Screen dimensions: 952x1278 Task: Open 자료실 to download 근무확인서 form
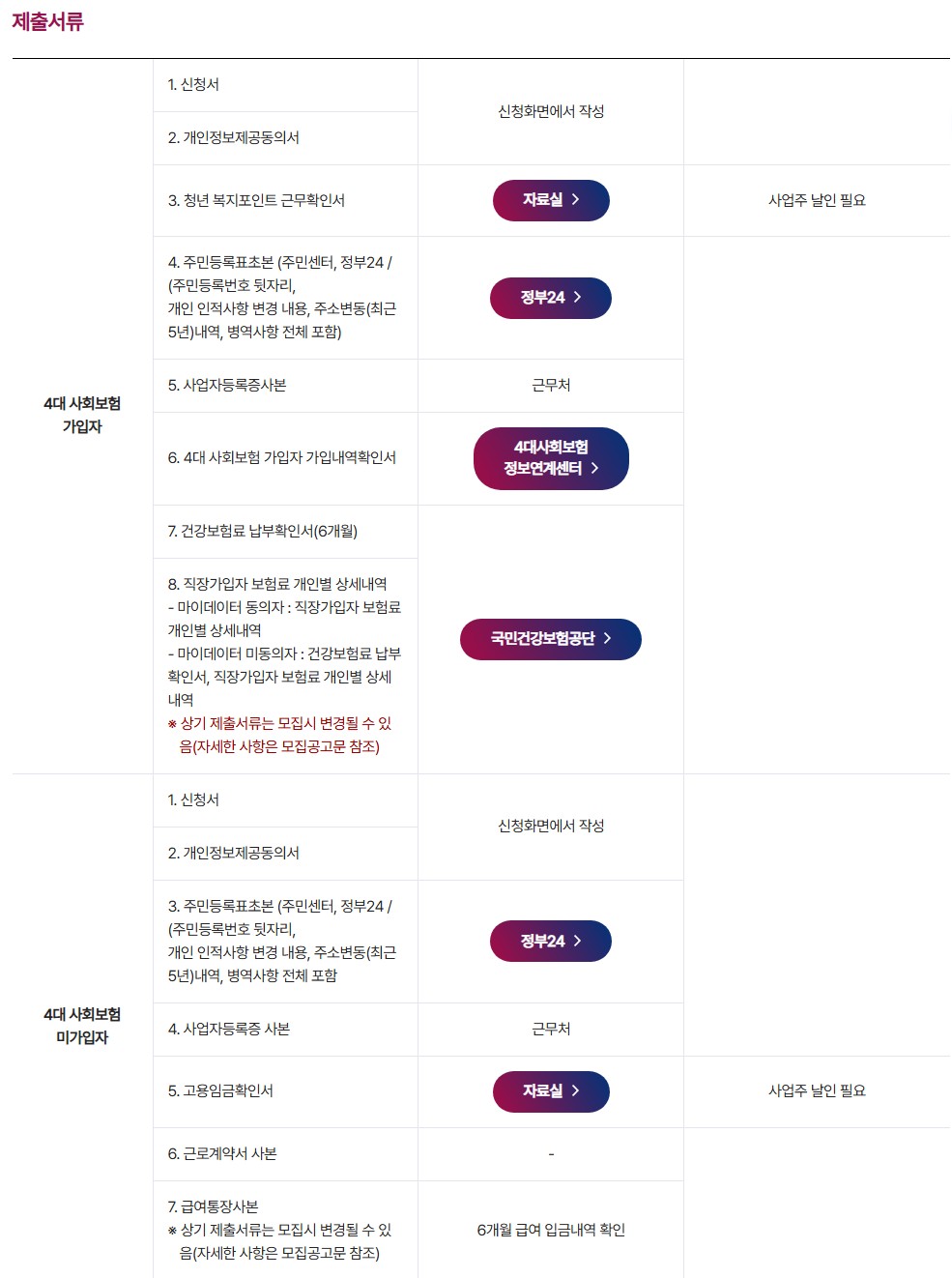[x=551, y=200]
